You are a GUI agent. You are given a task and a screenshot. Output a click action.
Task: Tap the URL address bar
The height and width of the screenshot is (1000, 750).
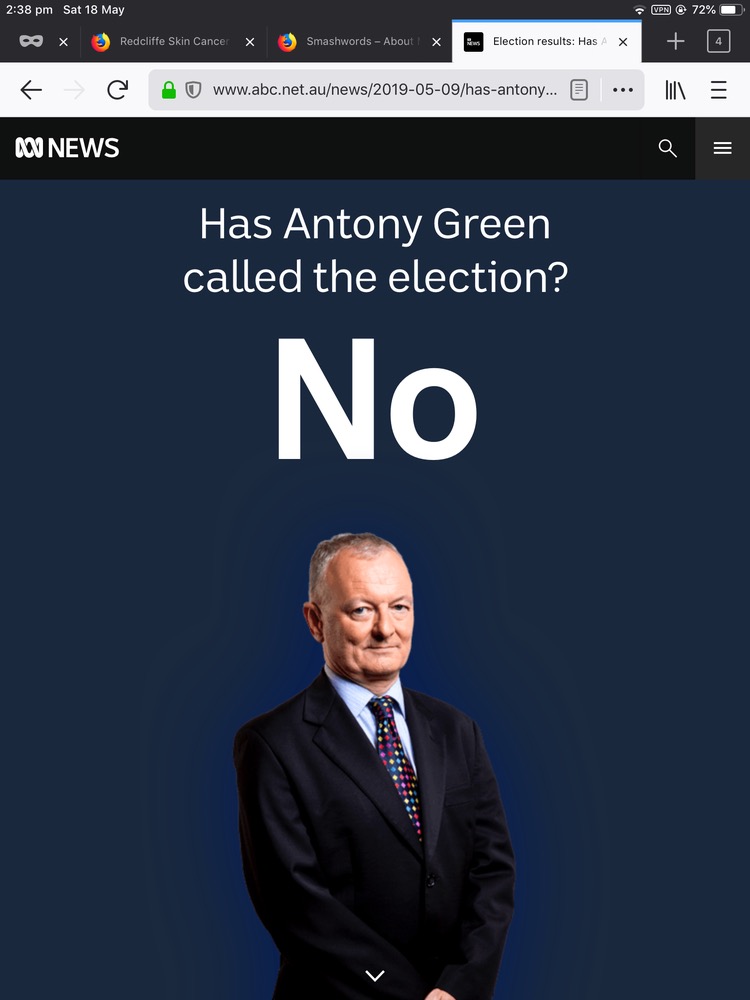(x=385, y=90)
